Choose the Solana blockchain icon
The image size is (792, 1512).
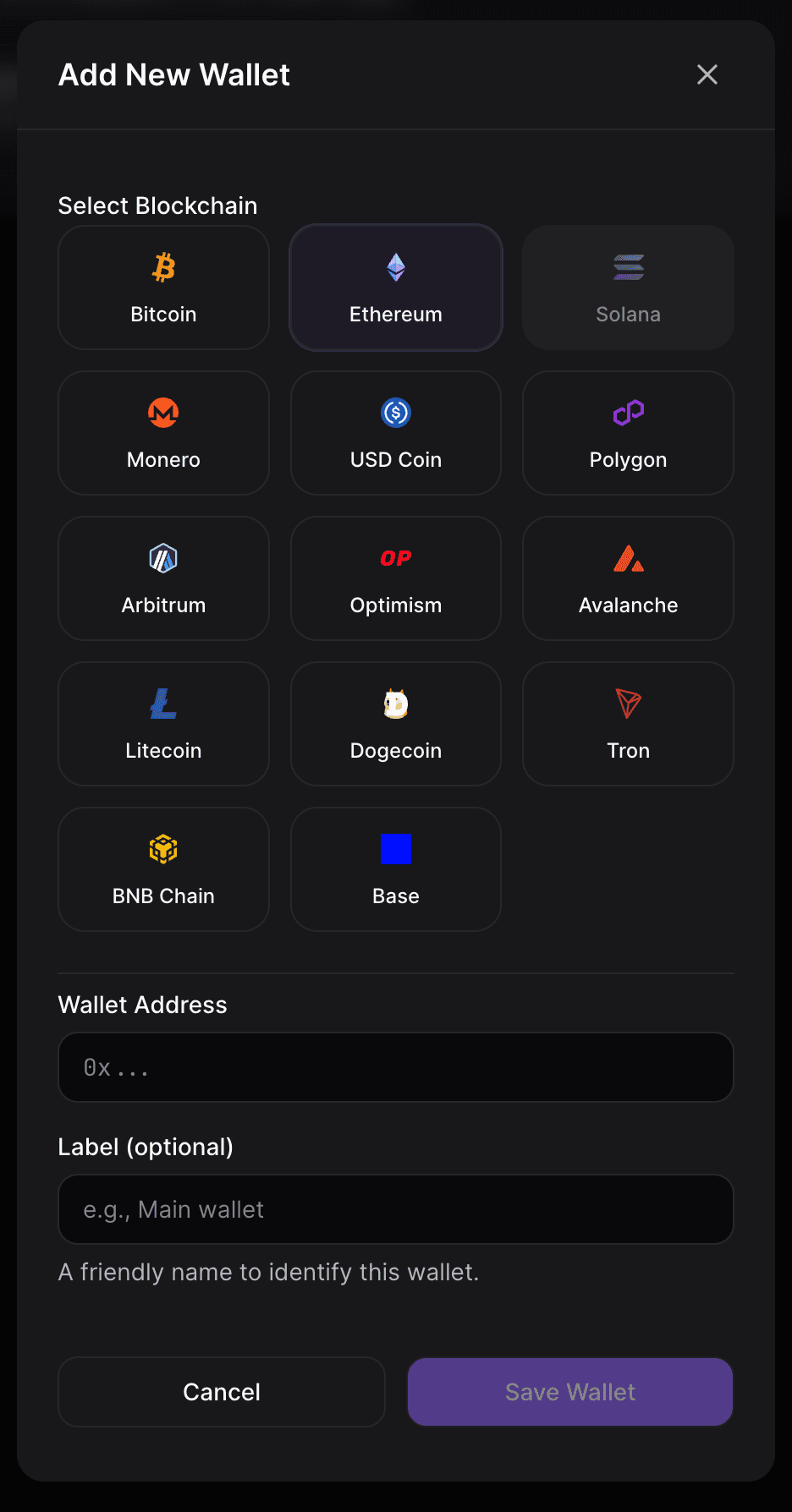pos(628,267)
